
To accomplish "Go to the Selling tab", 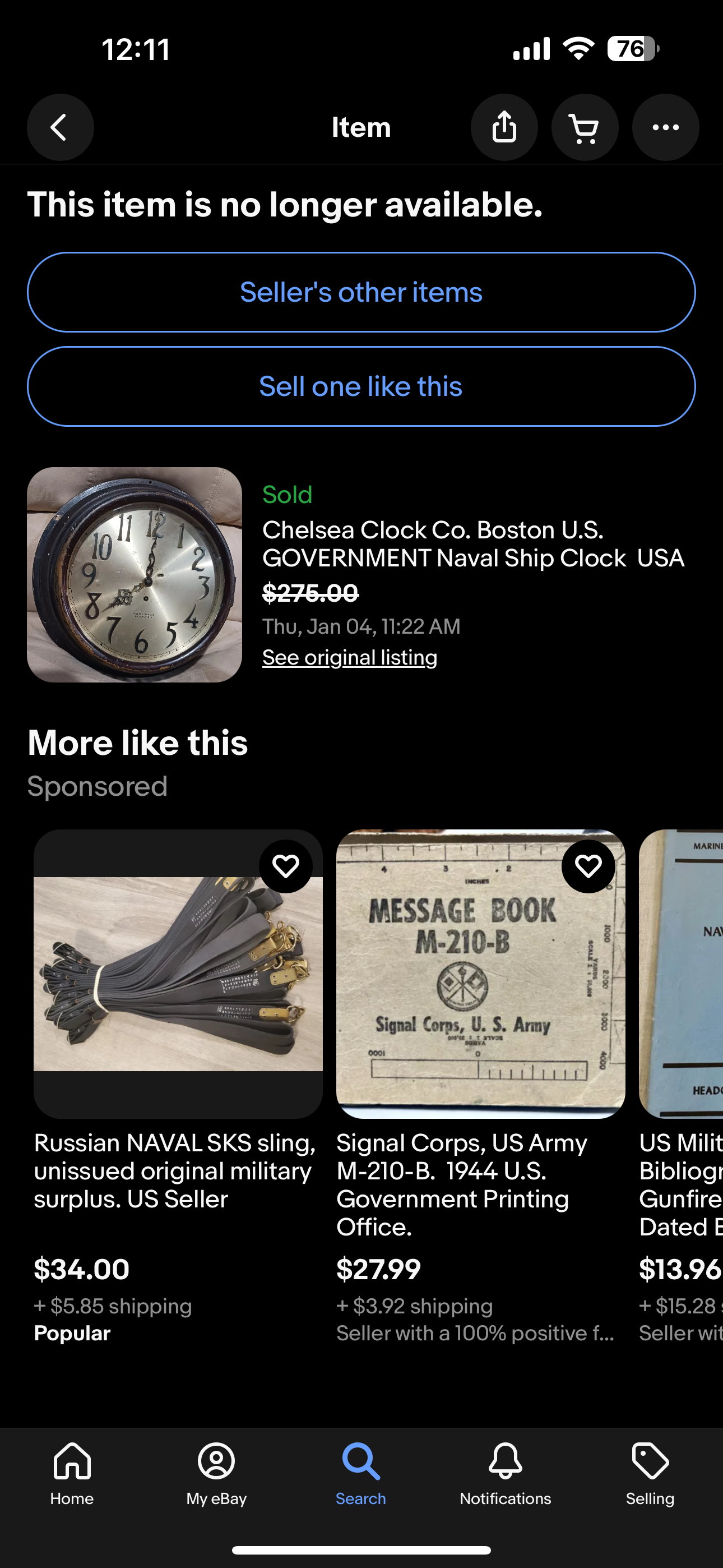I will (650, 1473).
